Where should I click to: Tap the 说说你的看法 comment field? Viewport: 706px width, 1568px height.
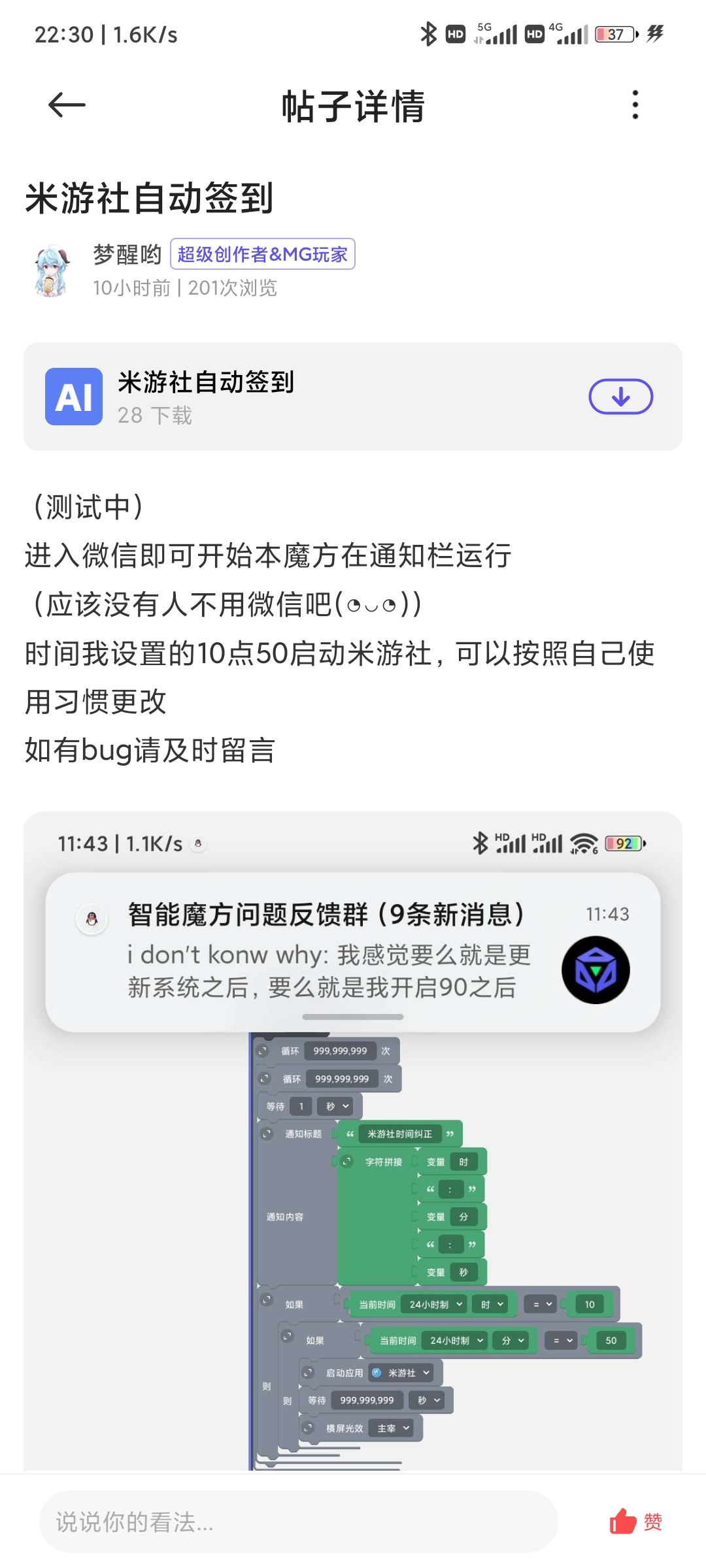(298, 1522)
